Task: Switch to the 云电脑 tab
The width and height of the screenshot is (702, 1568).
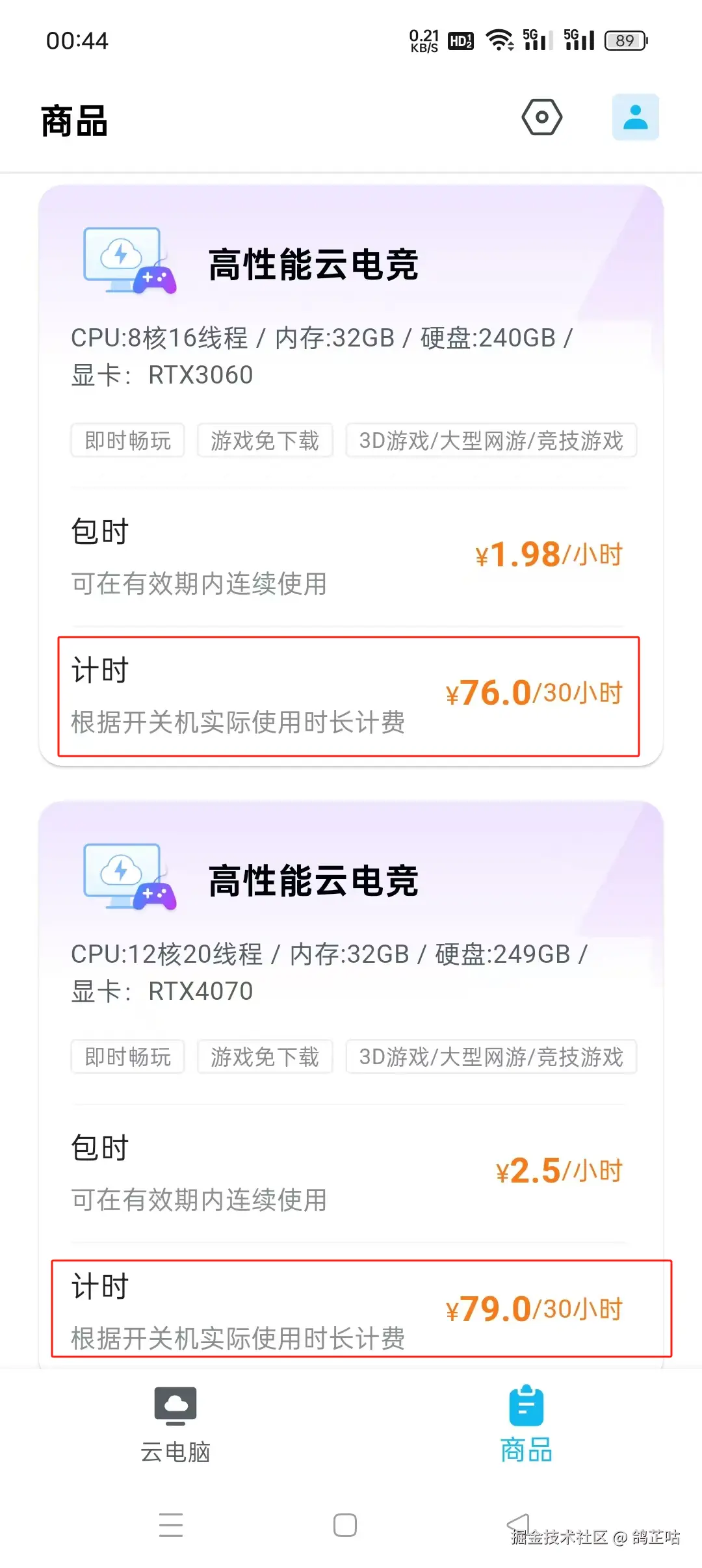Action: [175, 1425]
